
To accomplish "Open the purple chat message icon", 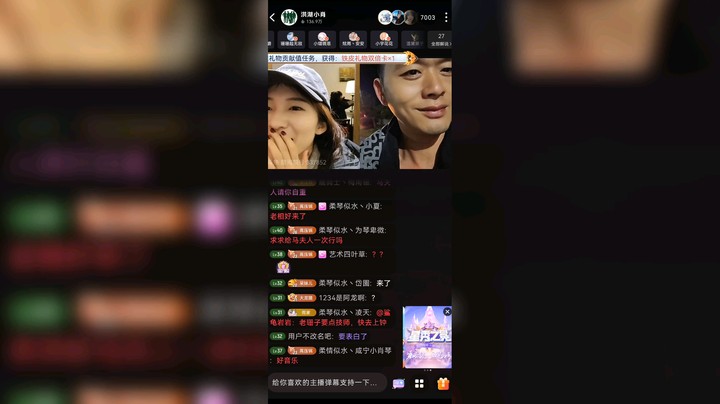I will [x=398, y=383].
